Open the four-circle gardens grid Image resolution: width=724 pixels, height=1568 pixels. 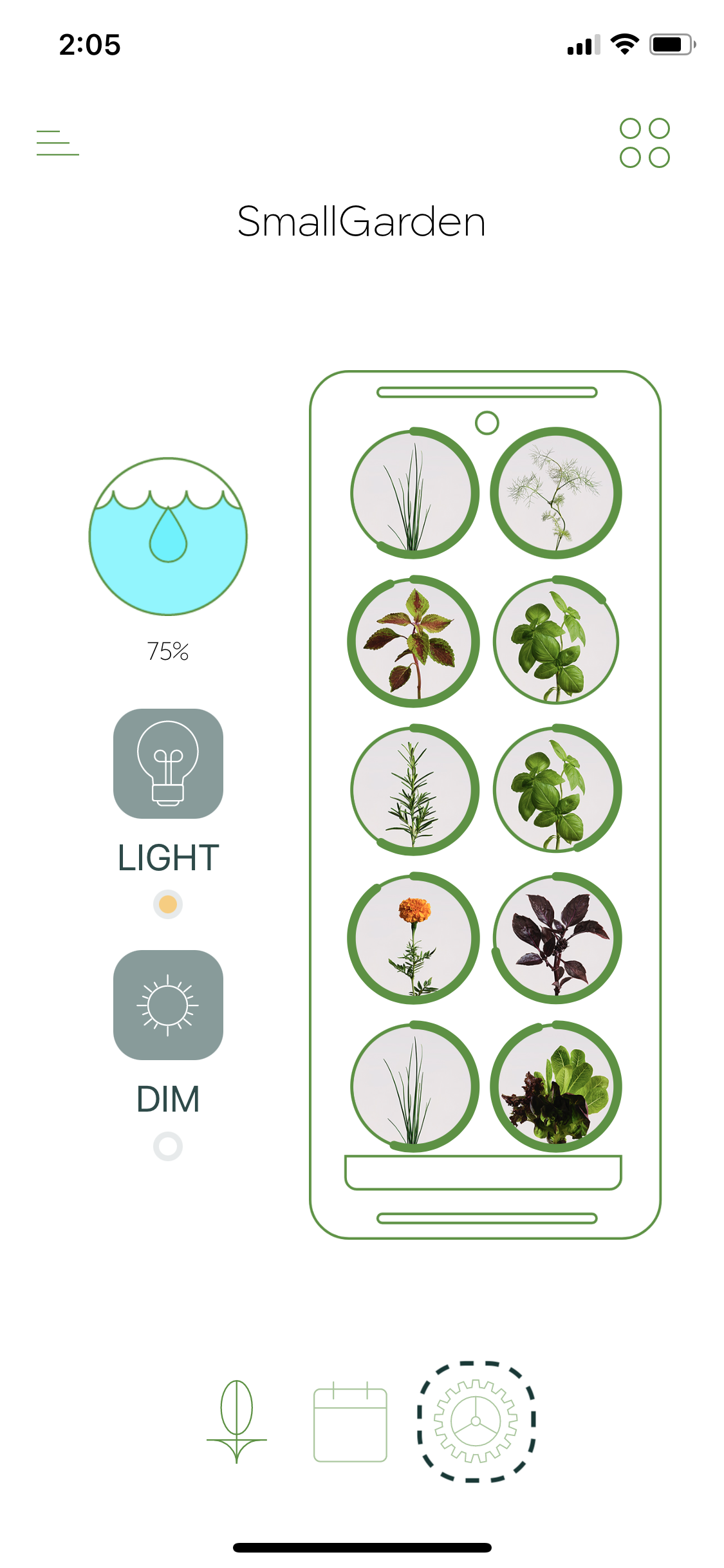645,143
